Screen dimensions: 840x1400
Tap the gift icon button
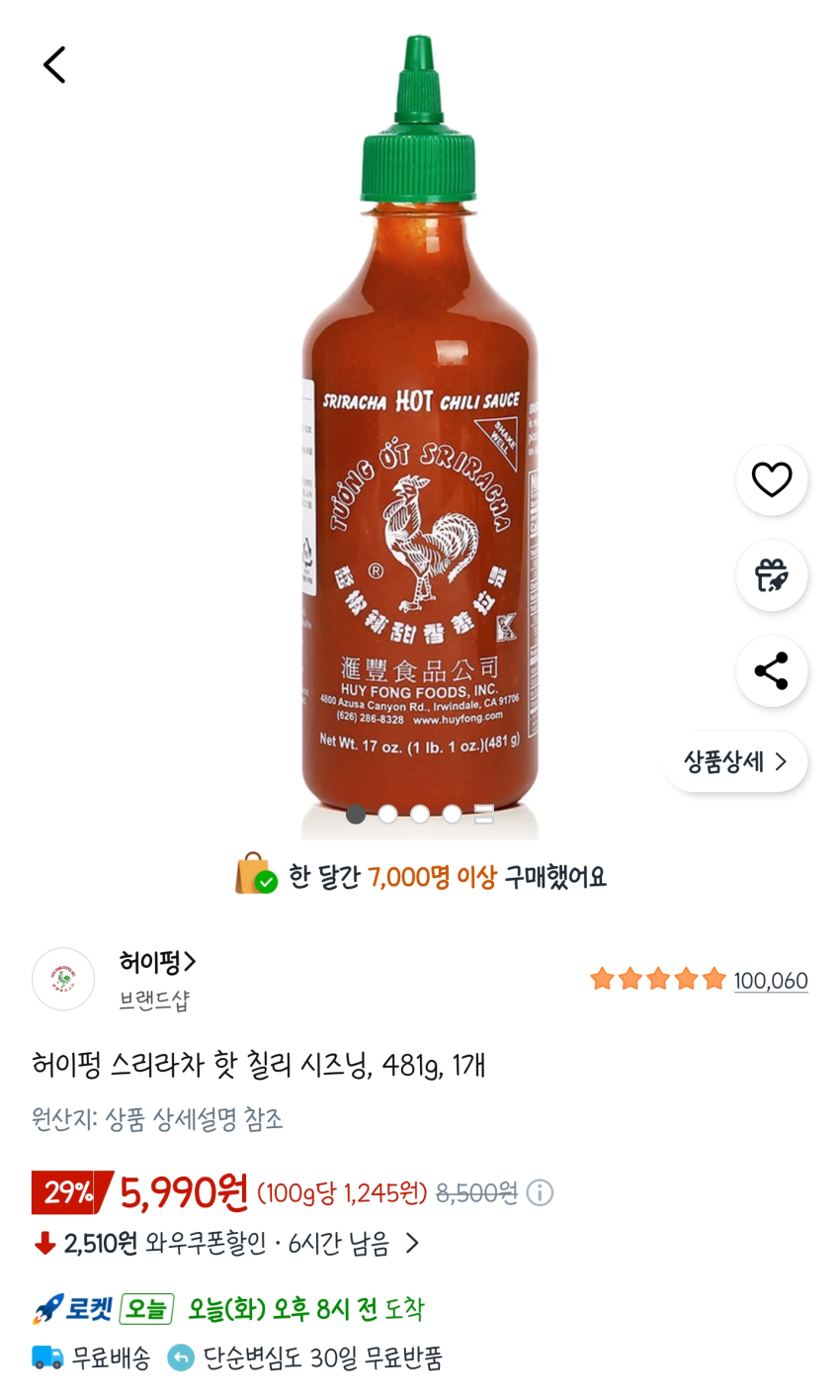(772, 575)
